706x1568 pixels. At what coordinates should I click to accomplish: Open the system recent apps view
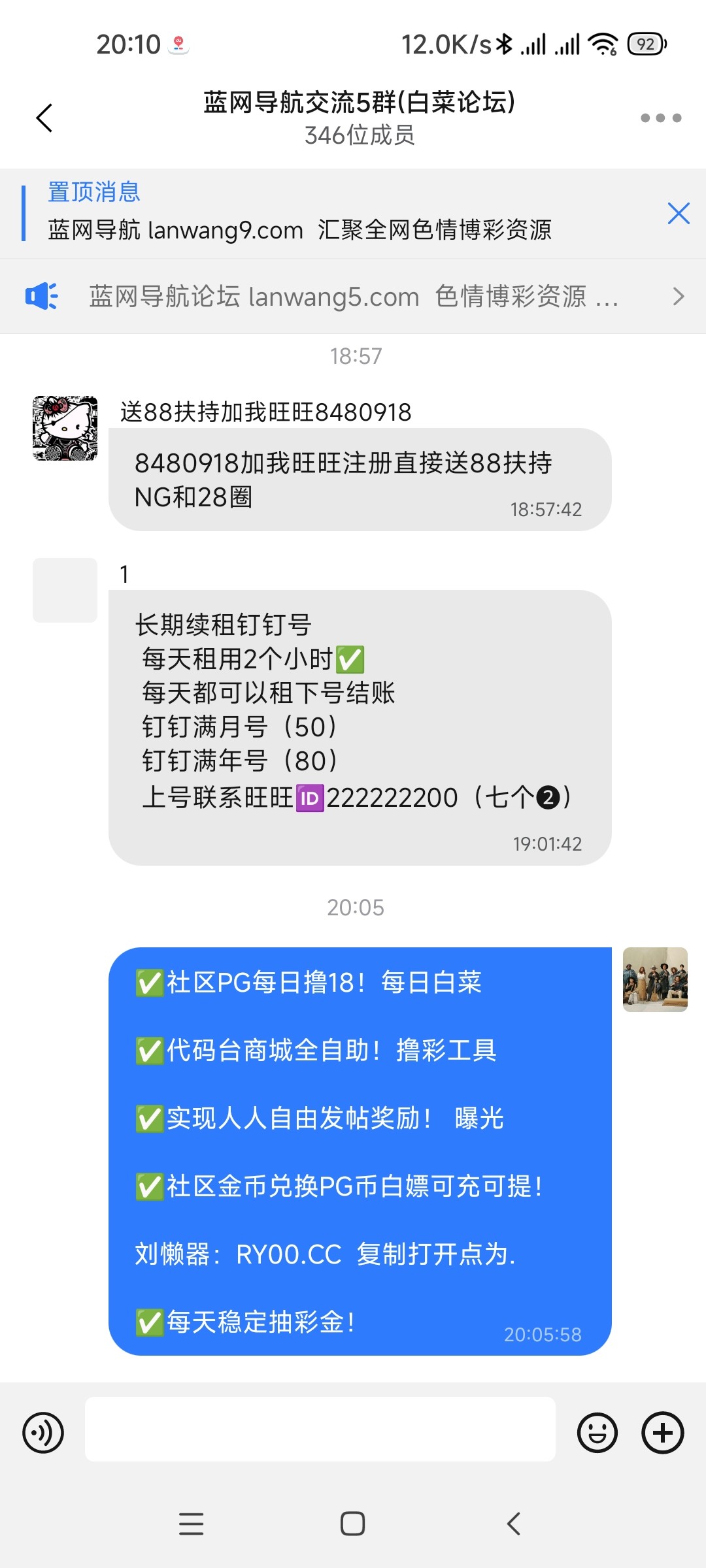tap(191, 1524)
